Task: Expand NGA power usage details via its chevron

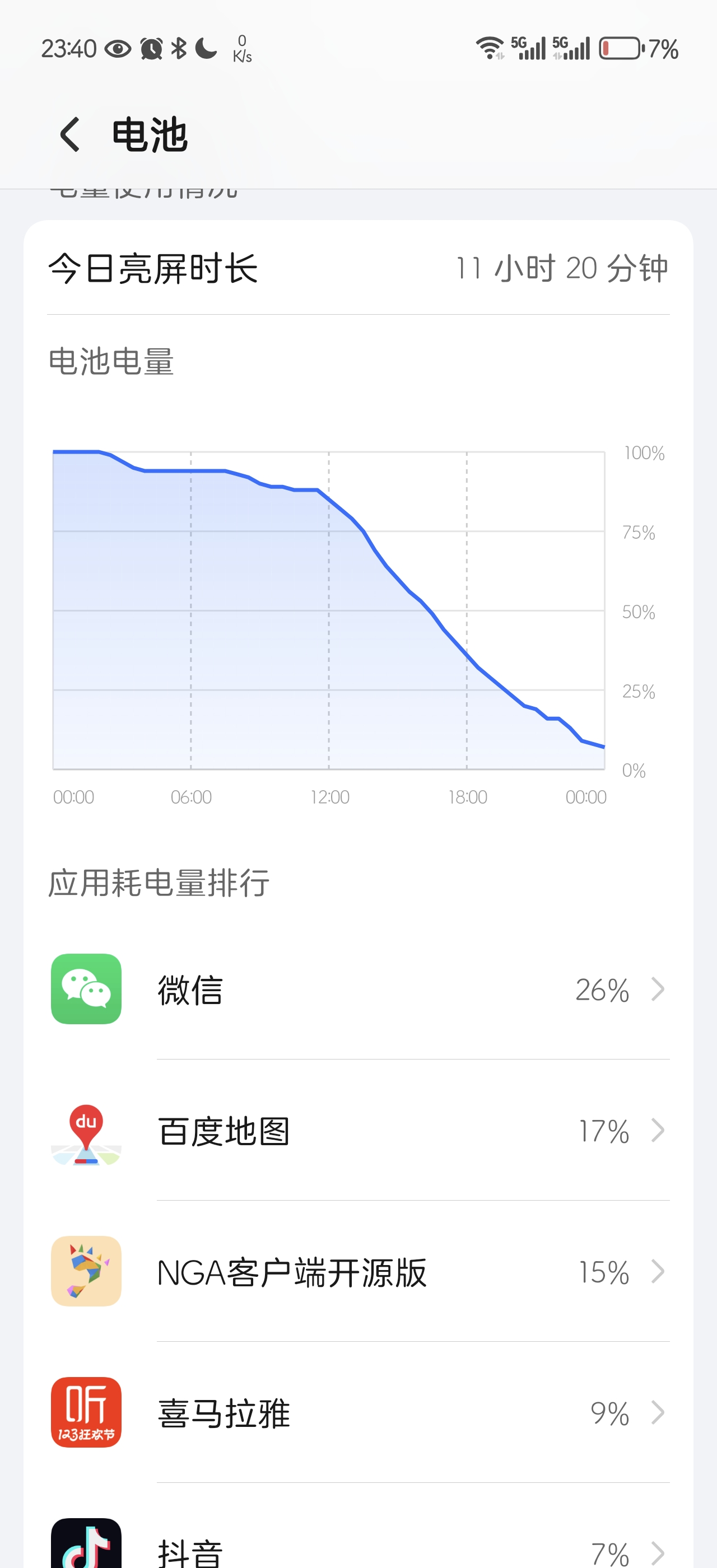Action: point(659,1272)
